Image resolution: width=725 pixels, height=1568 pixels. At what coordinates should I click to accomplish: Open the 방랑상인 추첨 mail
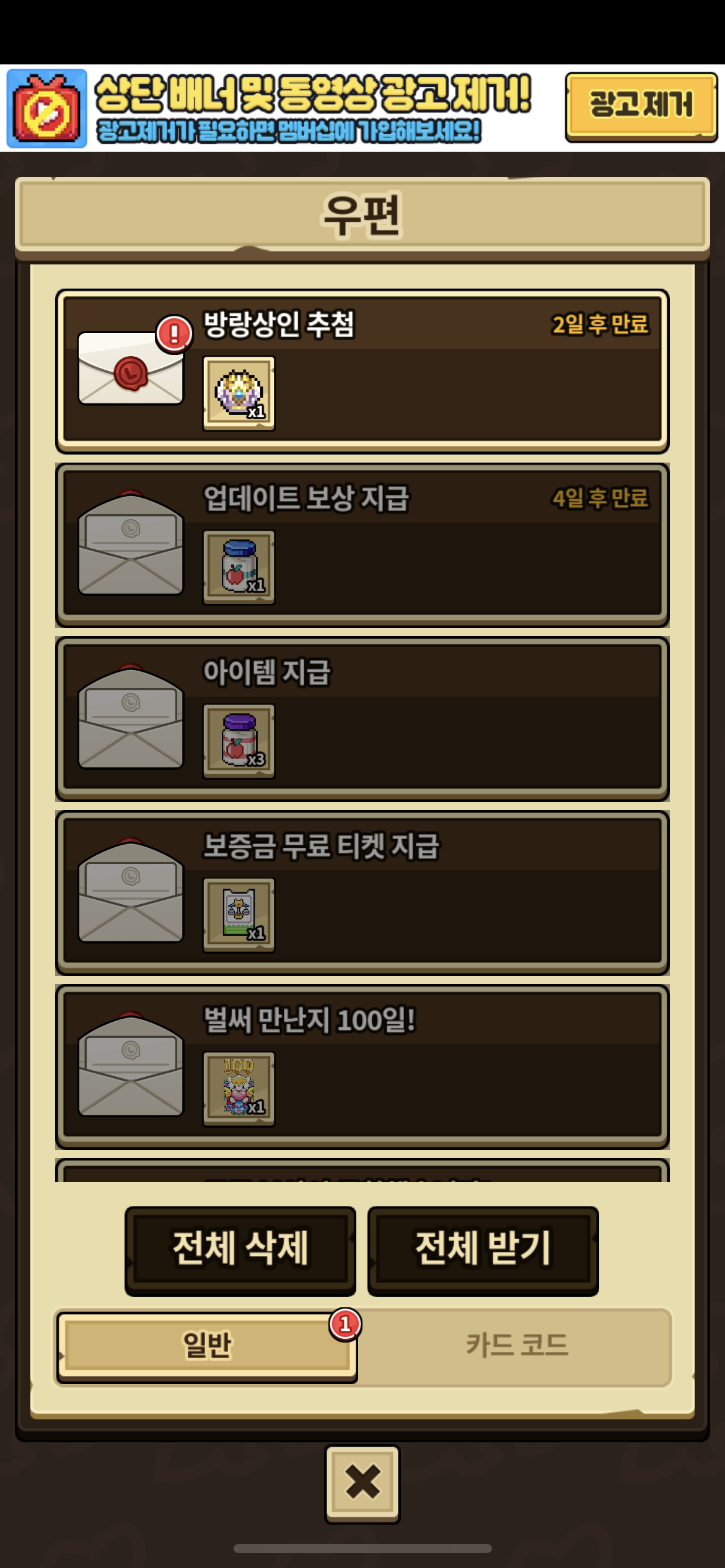tap(362, 371)
